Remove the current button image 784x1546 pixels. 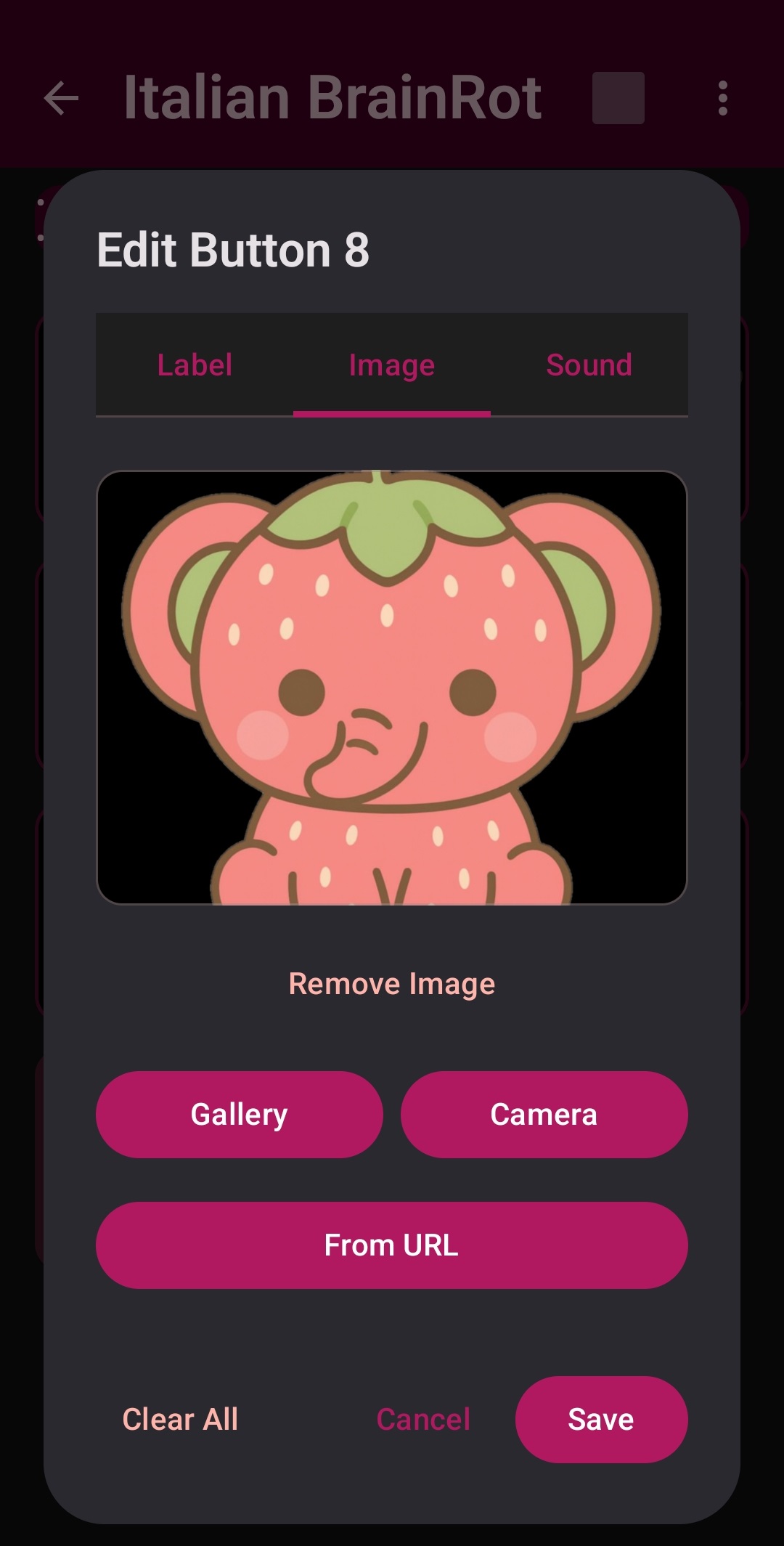391,982
